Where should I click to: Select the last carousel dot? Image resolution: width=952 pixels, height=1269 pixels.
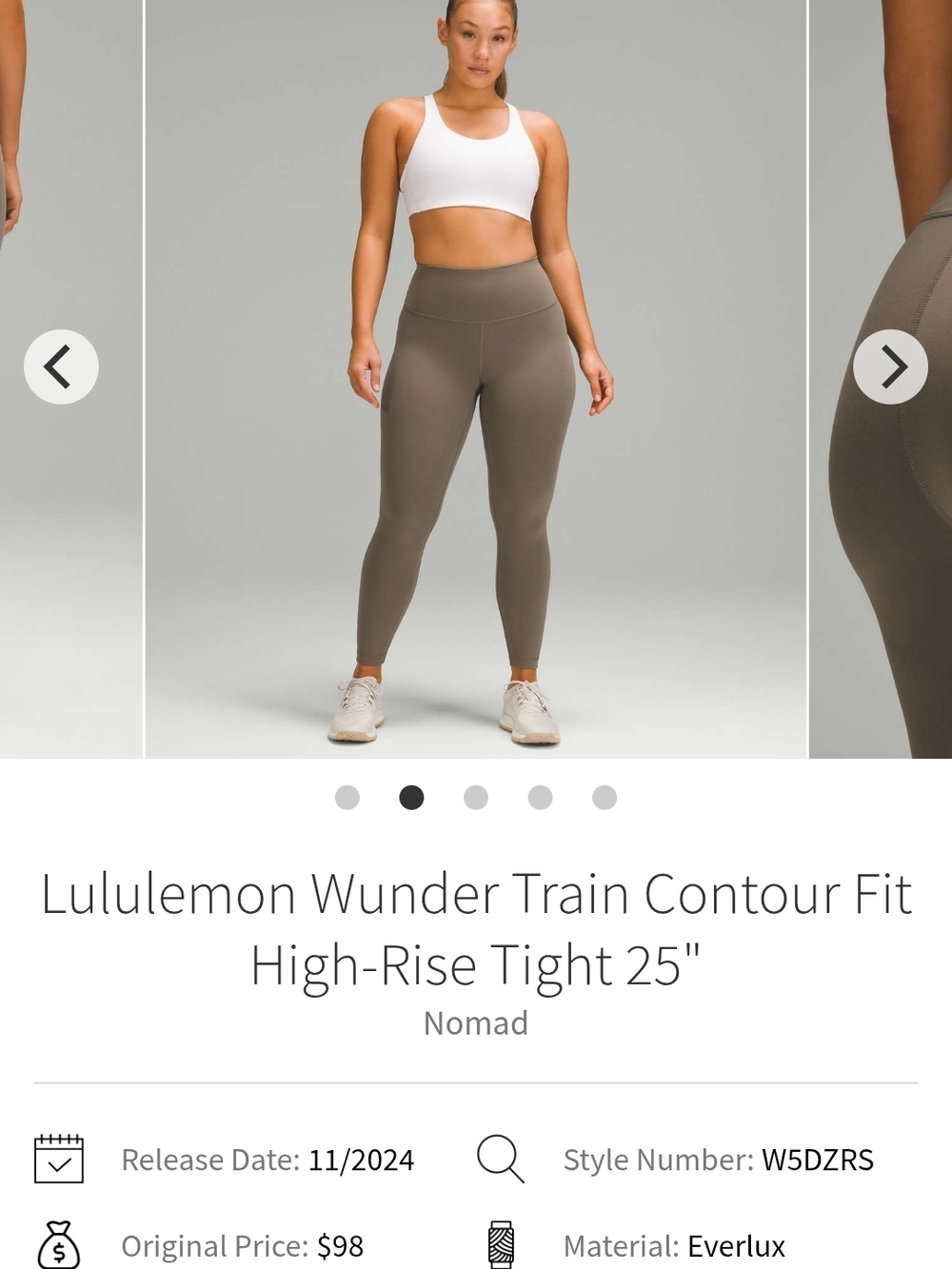pyautogui.click(x=603, y=797)
